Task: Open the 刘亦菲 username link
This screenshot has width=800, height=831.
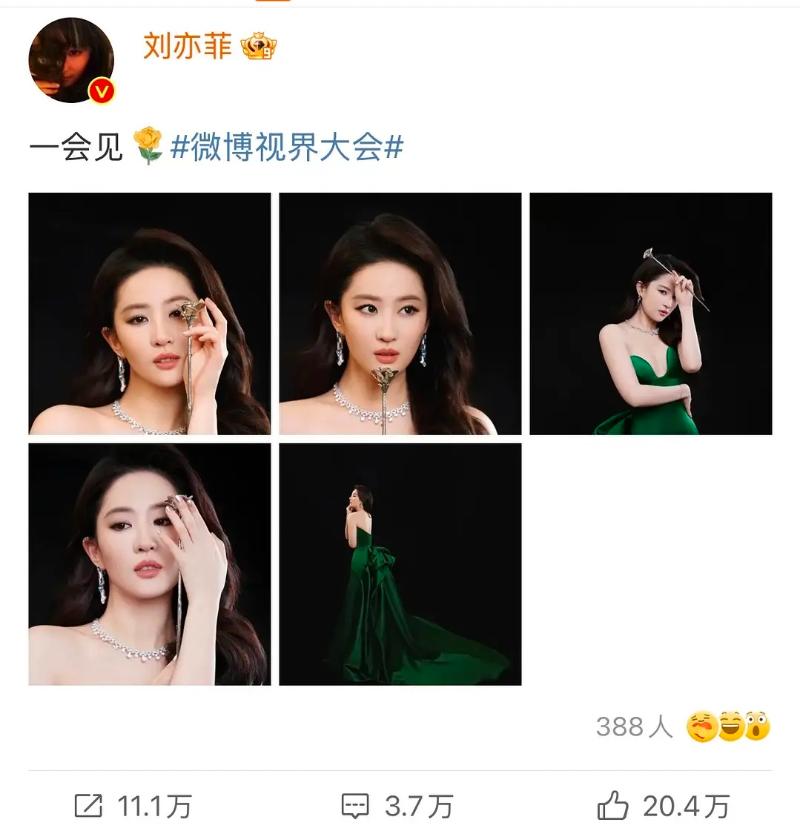Action: click(187, 45)
